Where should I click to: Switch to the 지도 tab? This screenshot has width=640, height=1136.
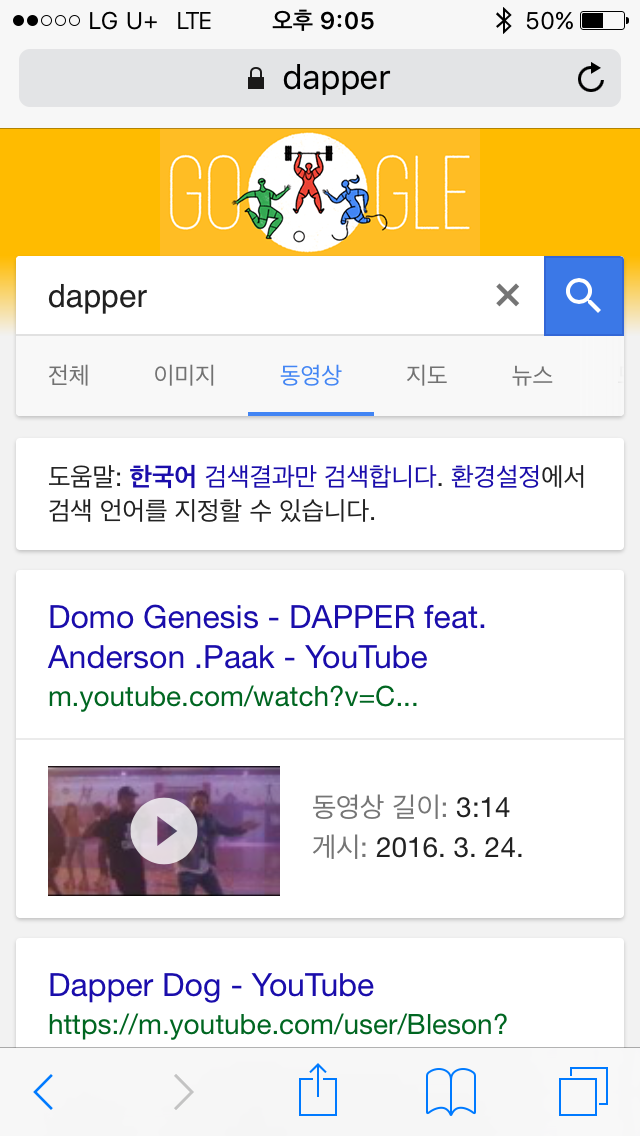(x=426, y=376)
